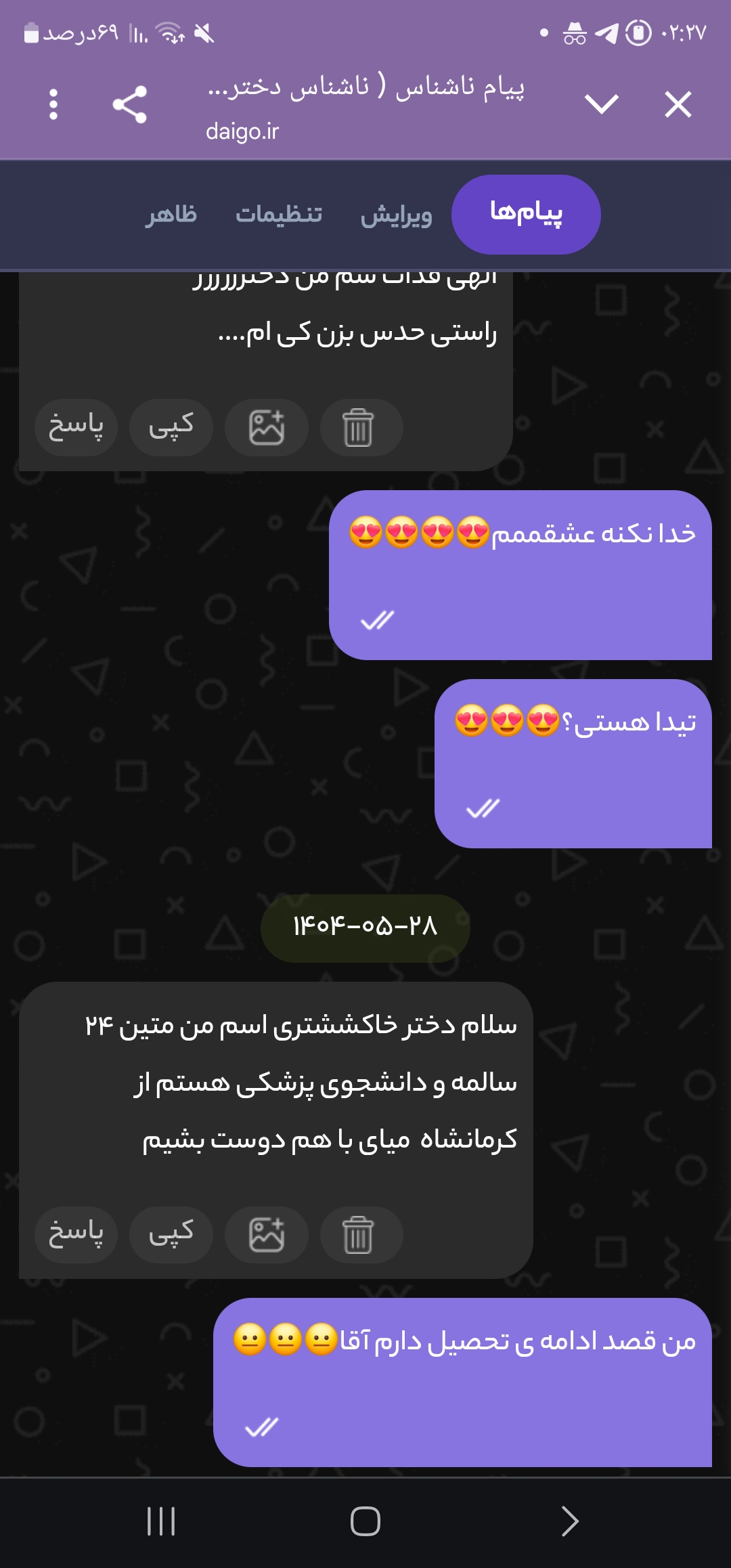This screenshot has width=731, height=1568.
Task: Expand the page title dropdown chevron
Action: (x=601, y=105)
